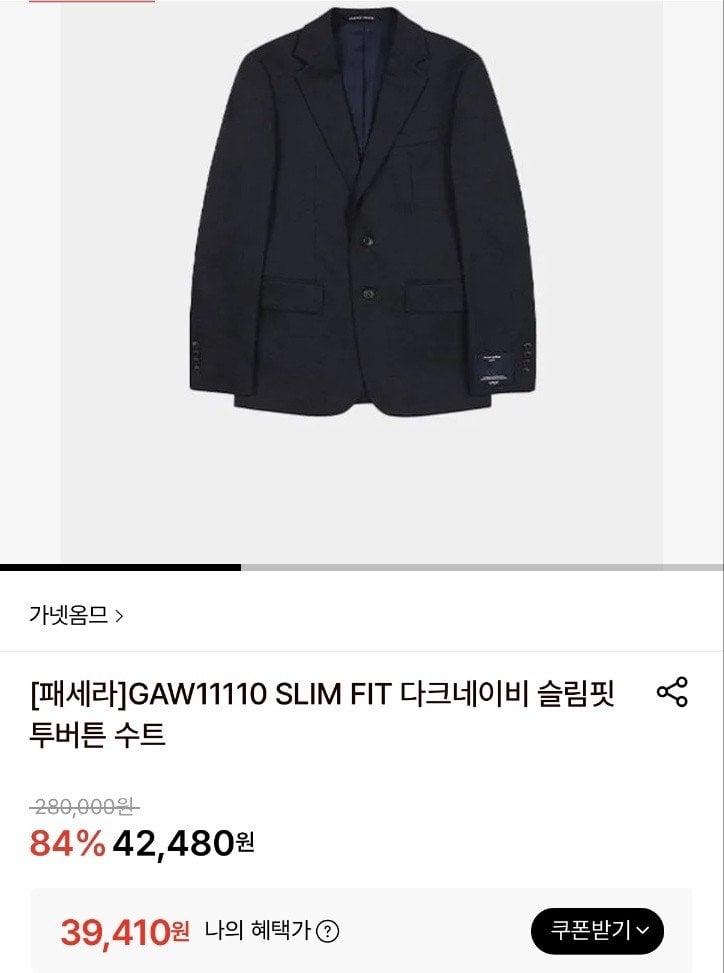Share this slim fit suit product
This screenshot has height=973, width=724.
tap(672, 692)
